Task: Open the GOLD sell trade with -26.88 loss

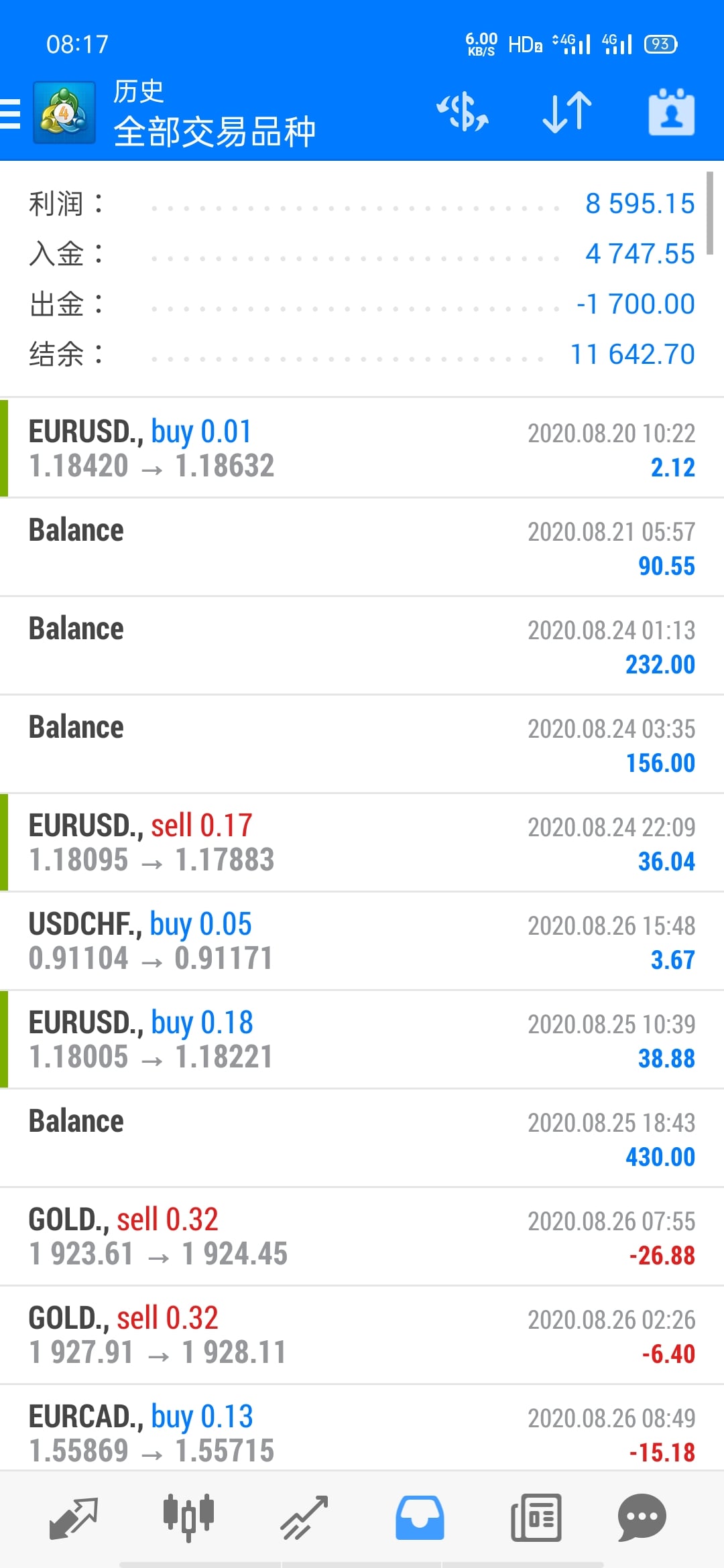Action: 362,1236
